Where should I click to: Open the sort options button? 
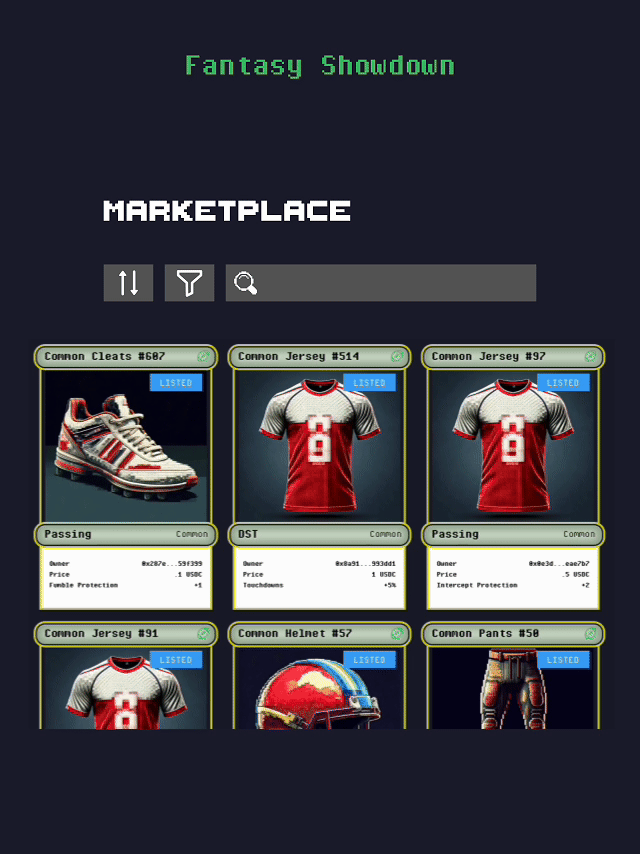pyautogui.click(x=128, y=283)
